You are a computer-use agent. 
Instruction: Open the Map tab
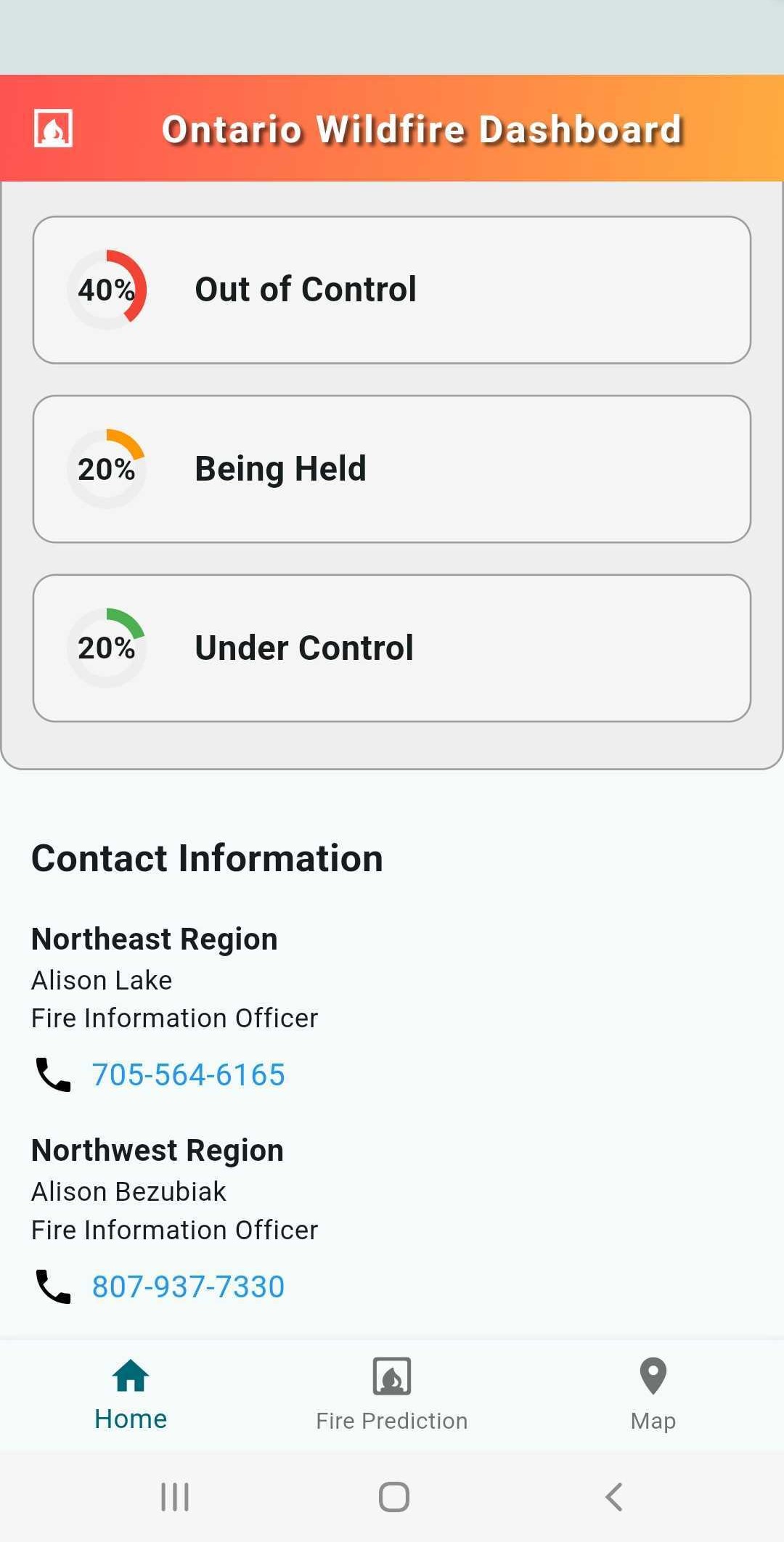(x=653, y=1395)
